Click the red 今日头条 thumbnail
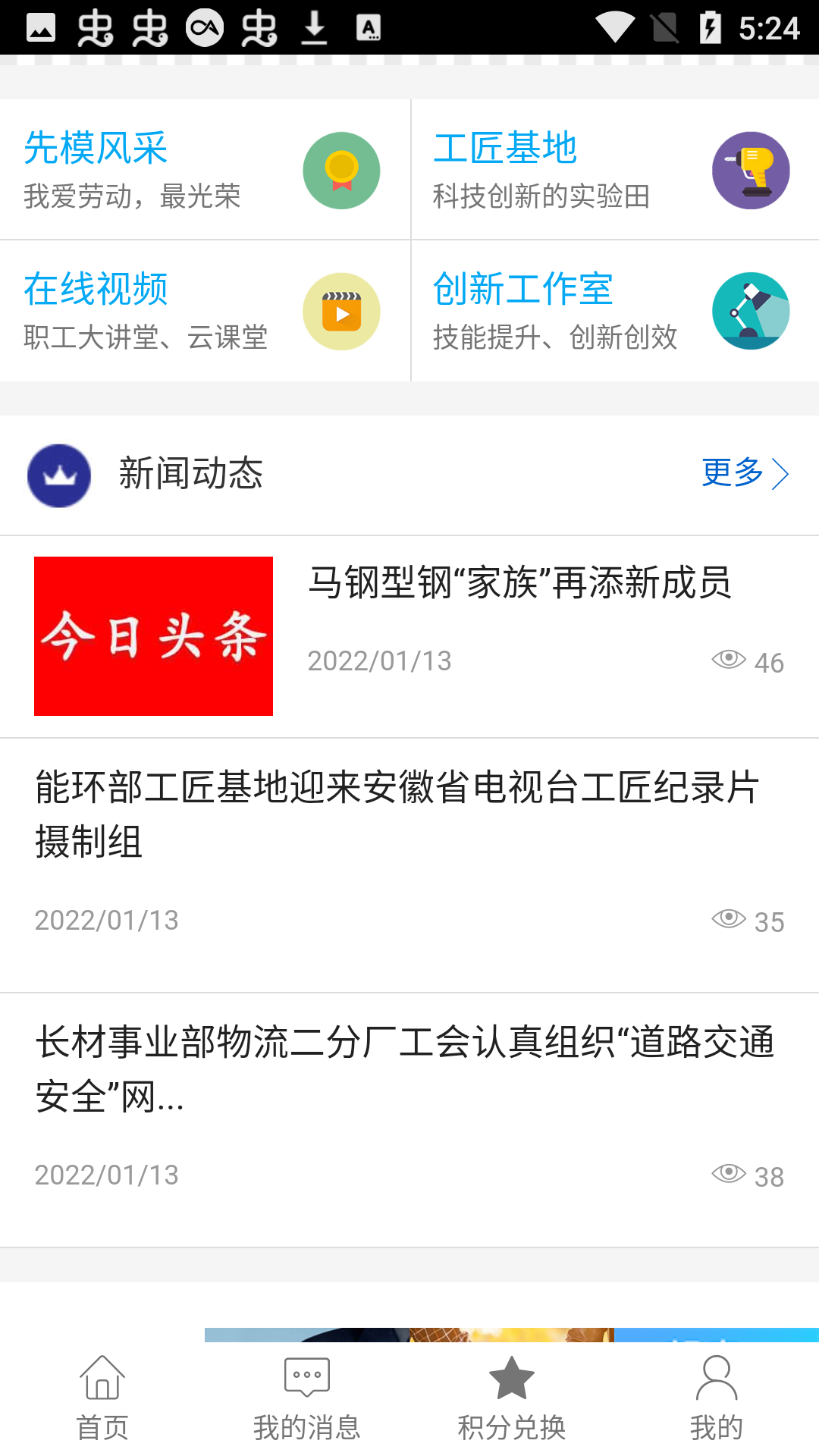The height and width of the screenshot is (1456, 819). pos(153,637)
